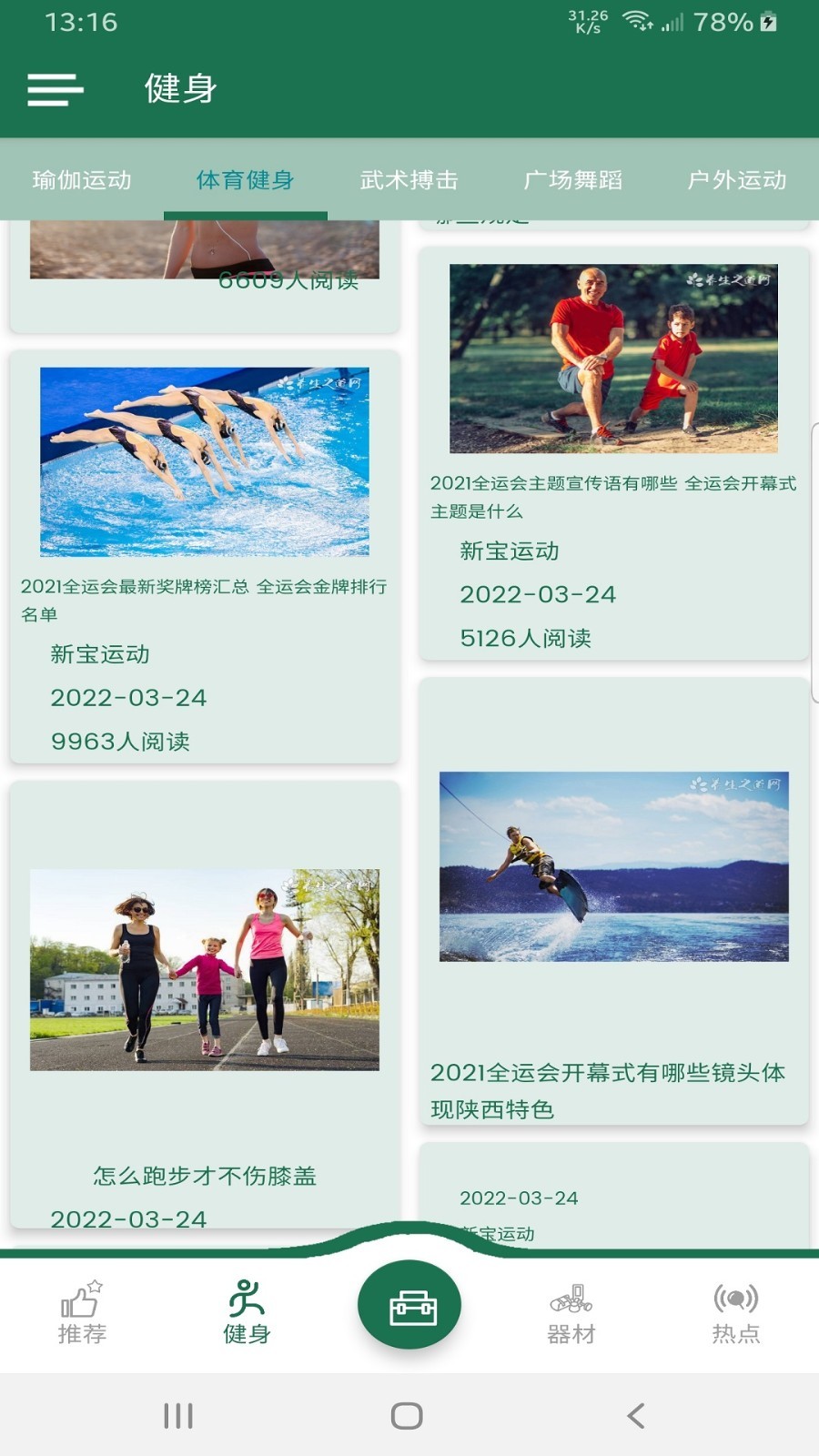The width and height of the screenshot is (819, 1456).
Task: Select the 体育健身 tab
Action: point(245,180)
